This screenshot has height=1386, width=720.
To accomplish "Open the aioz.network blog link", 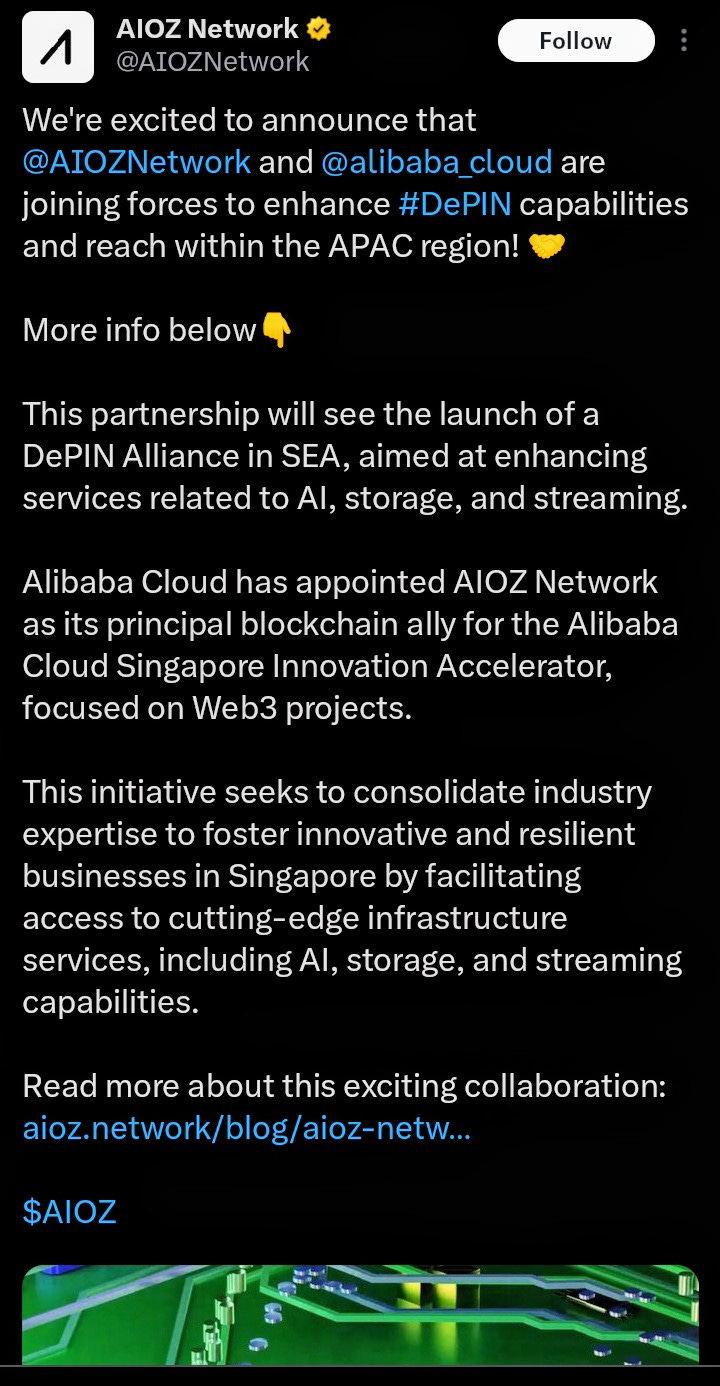I will point(246,1129).
